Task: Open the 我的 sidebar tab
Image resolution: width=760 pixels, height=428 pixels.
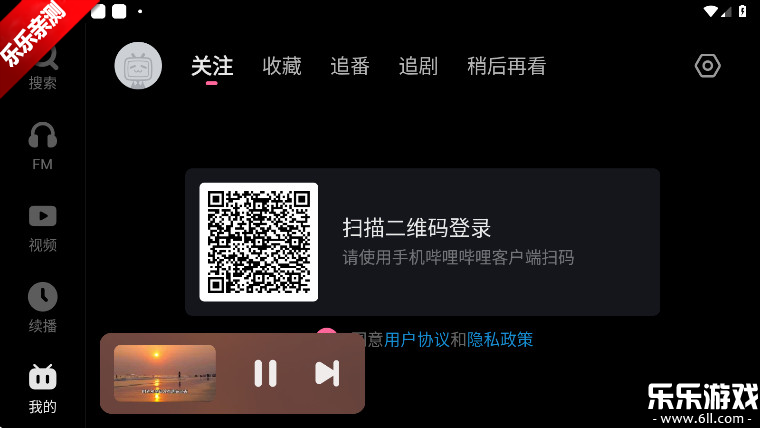Action: [42, 388]
